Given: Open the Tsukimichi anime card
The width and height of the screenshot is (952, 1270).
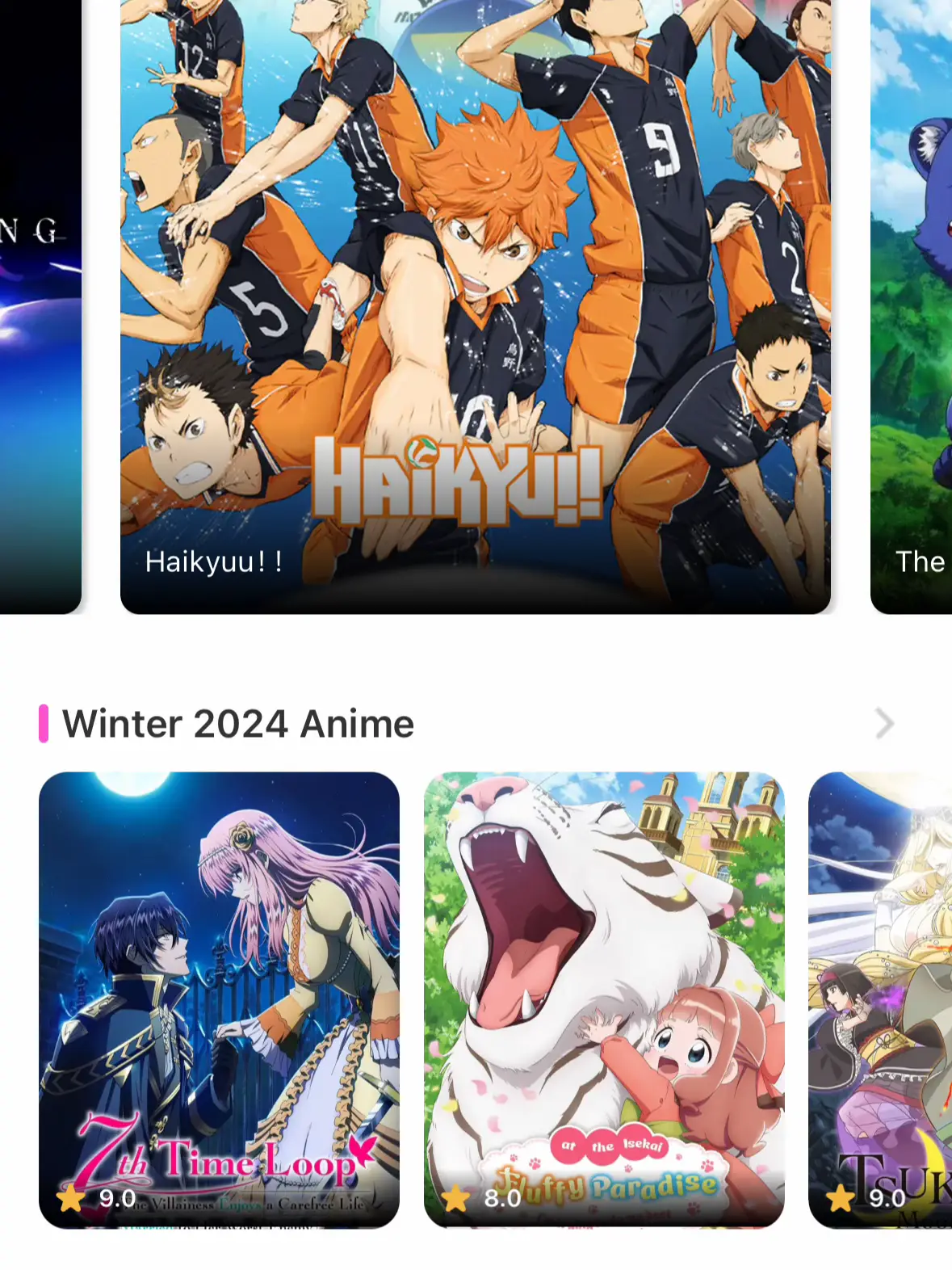Looking at the screenshot, I should tap(882, 999).
